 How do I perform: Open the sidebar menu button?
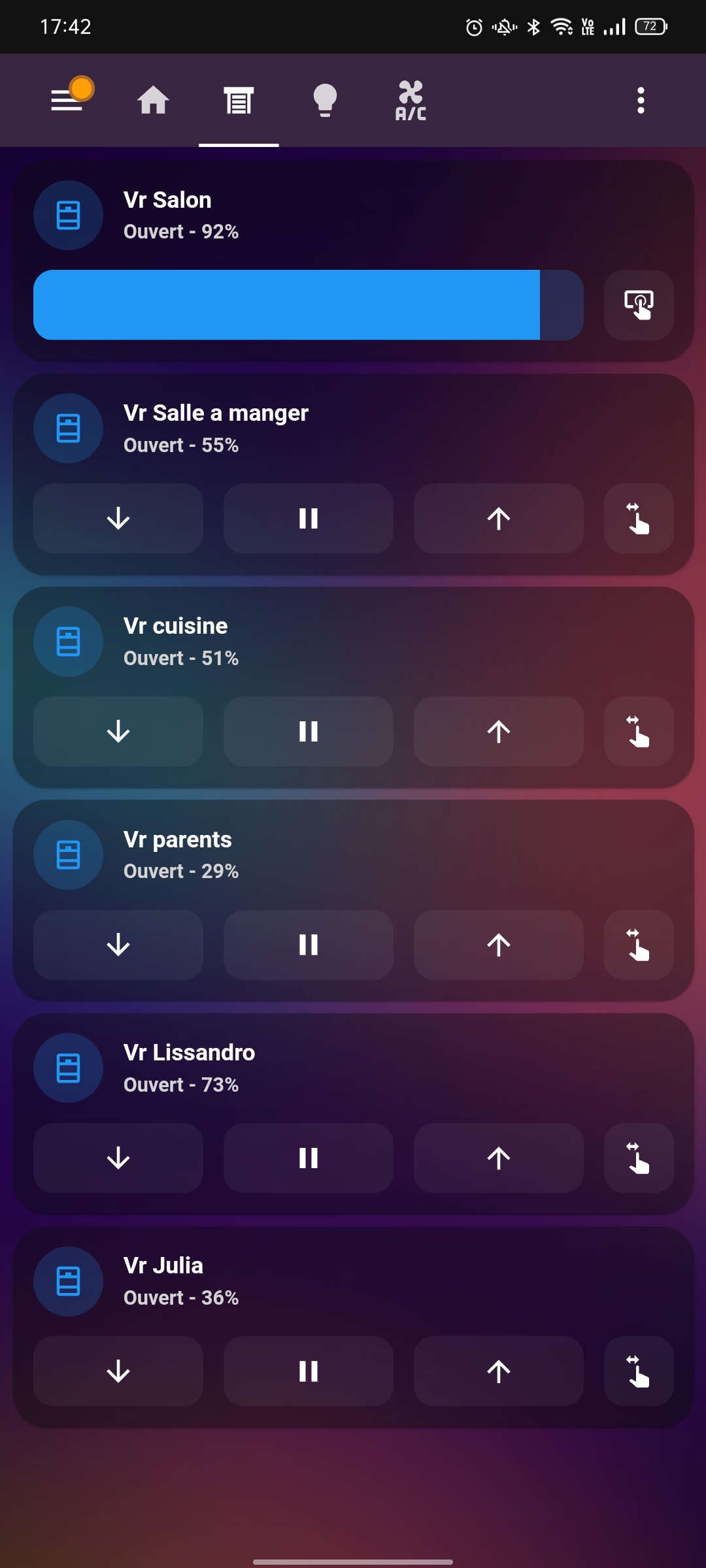click(67, 100)
